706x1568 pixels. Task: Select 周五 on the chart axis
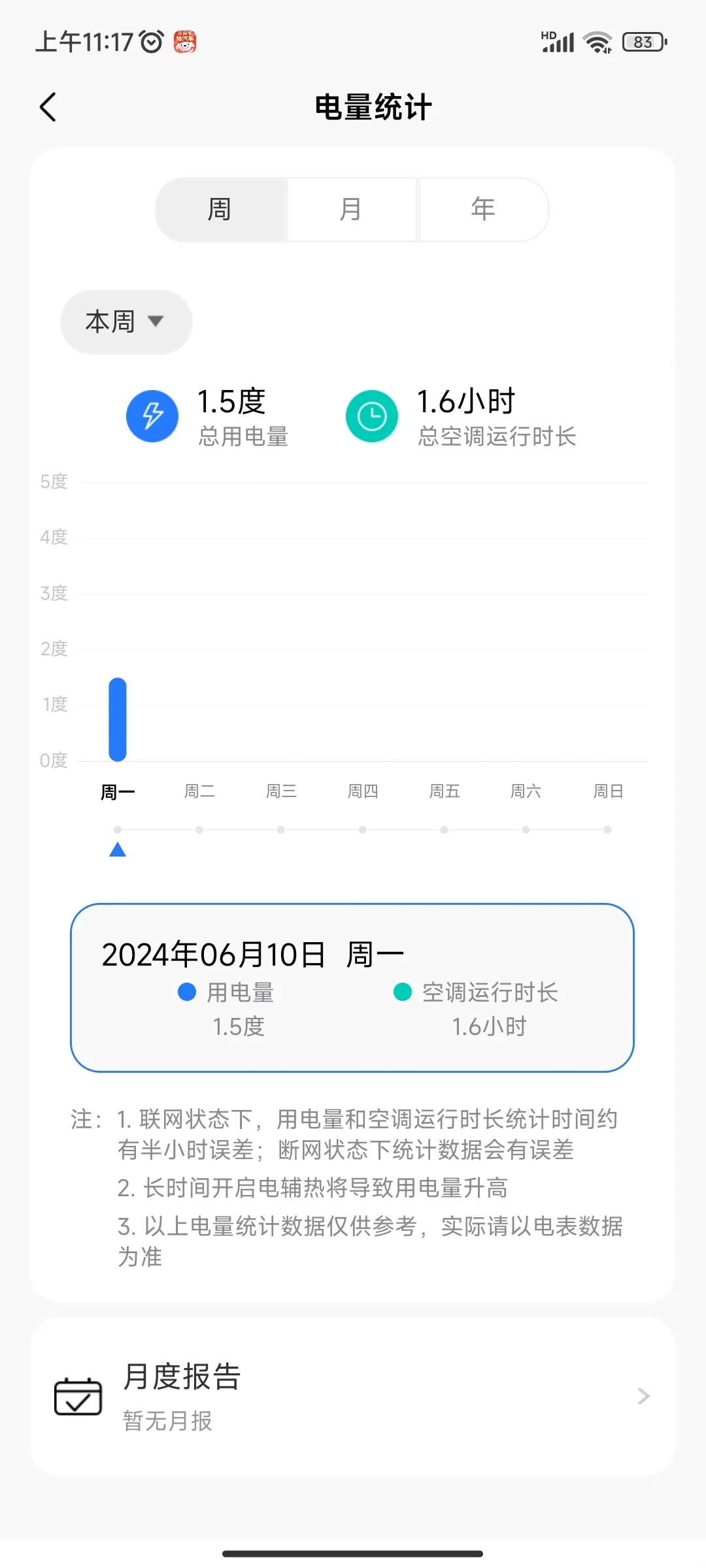pyautogui.click(x=445, y=792)
